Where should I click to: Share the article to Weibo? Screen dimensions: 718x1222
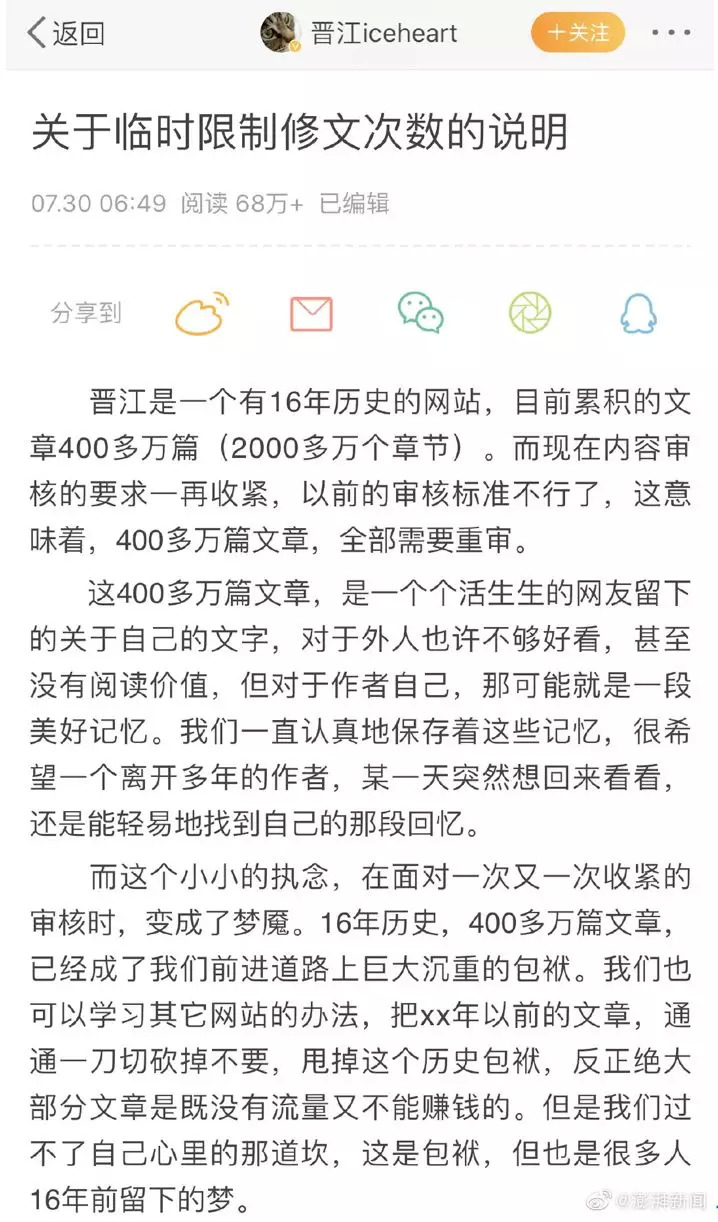(202, 313)
